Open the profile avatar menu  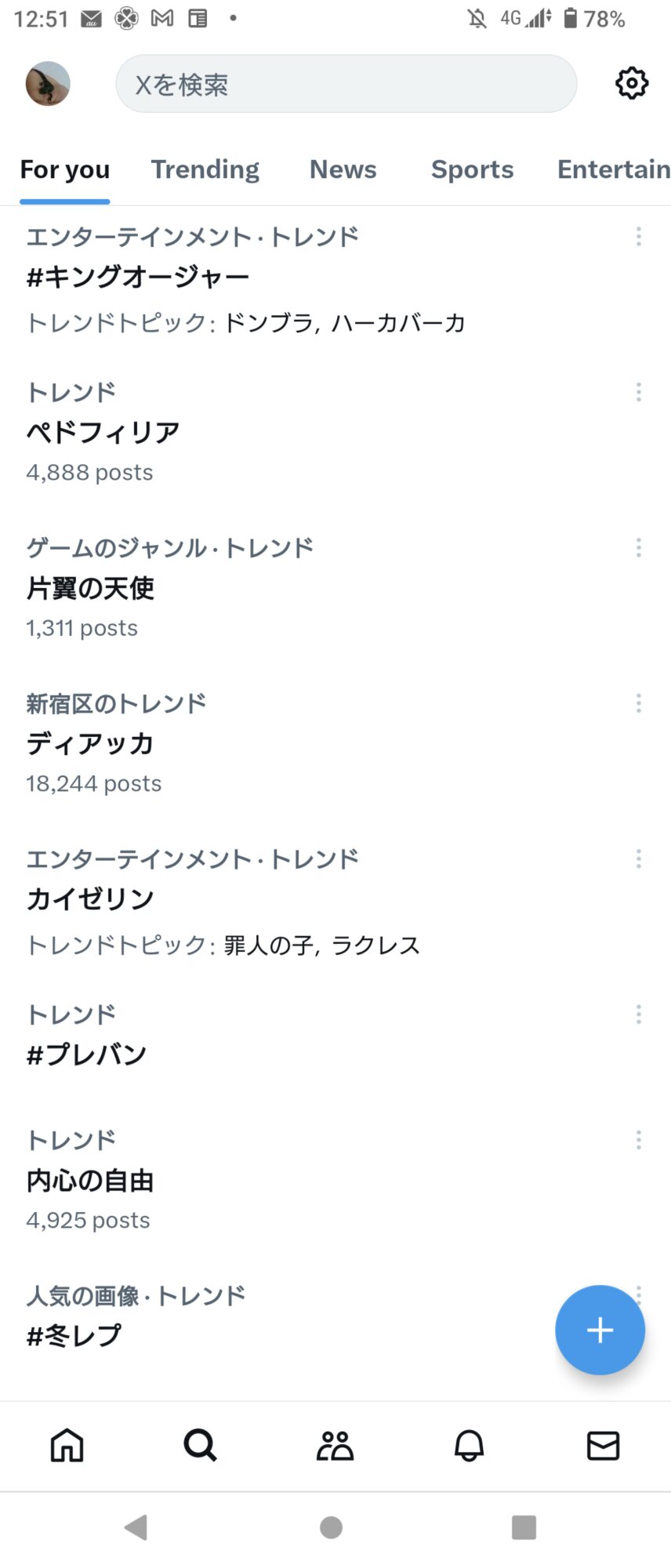(48, 84)
